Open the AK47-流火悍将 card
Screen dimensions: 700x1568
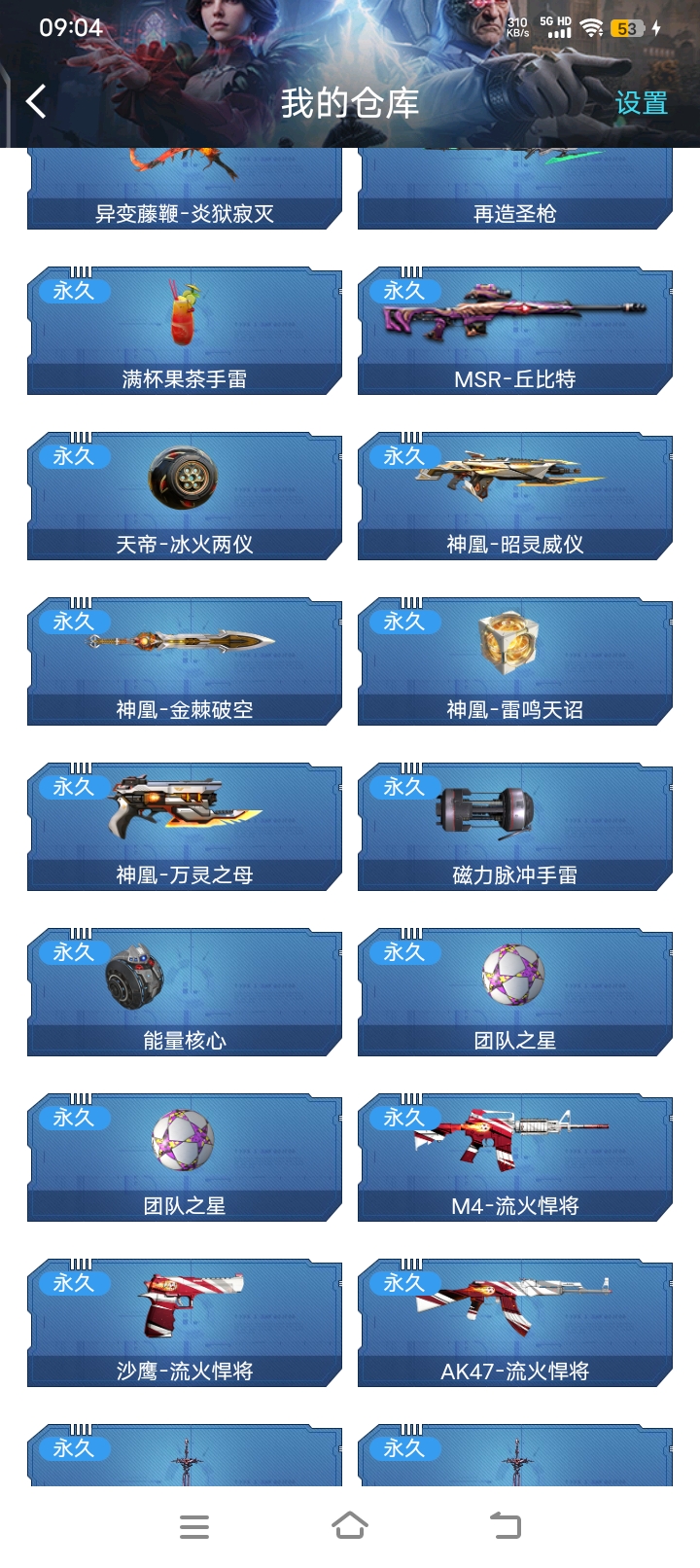click(515, 1323)
